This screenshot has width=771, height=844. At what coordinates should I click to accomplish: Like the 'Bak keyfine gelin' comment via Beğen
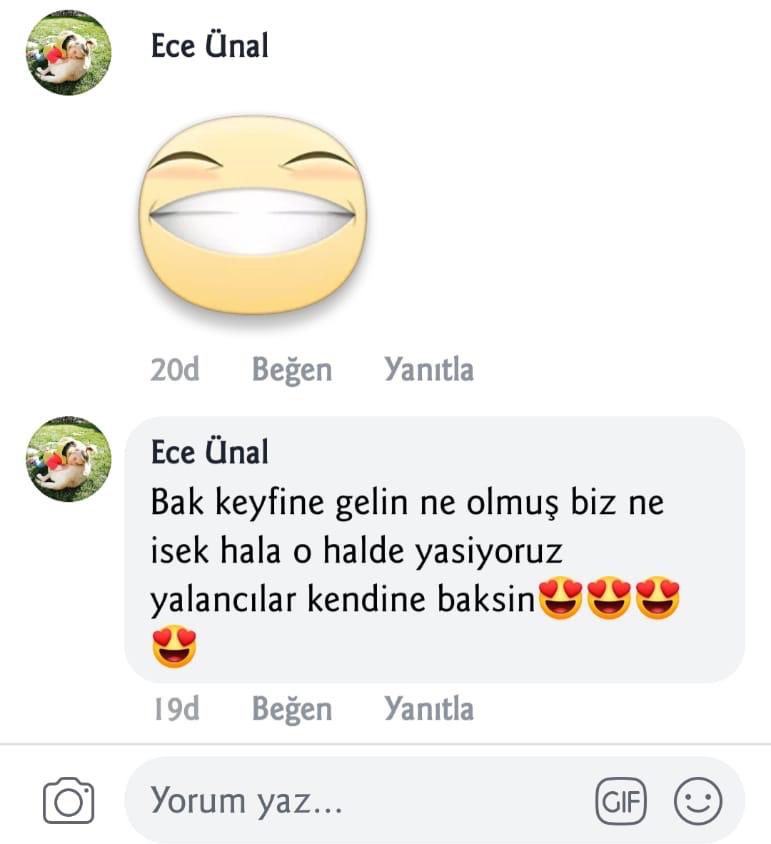tap(291, 709)
